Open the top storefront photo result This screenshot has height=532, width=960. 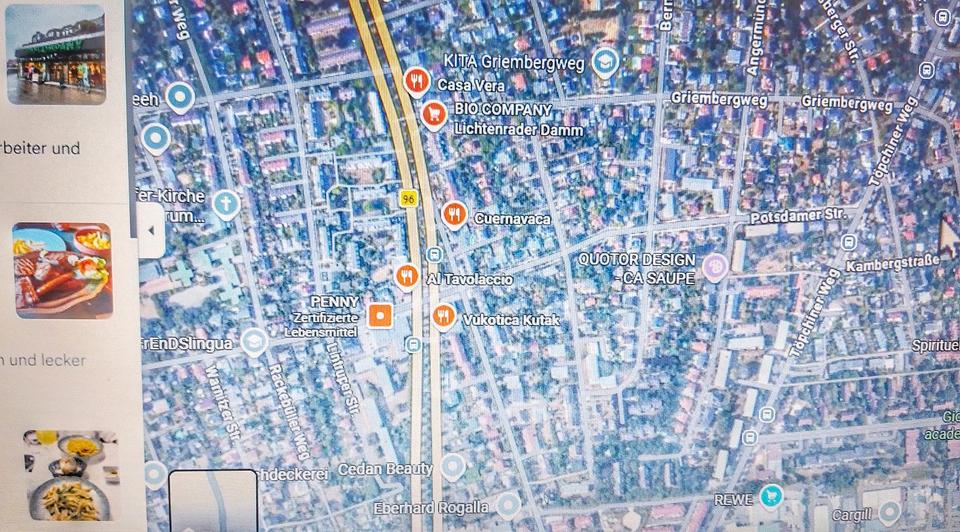[x=55, y=55]
